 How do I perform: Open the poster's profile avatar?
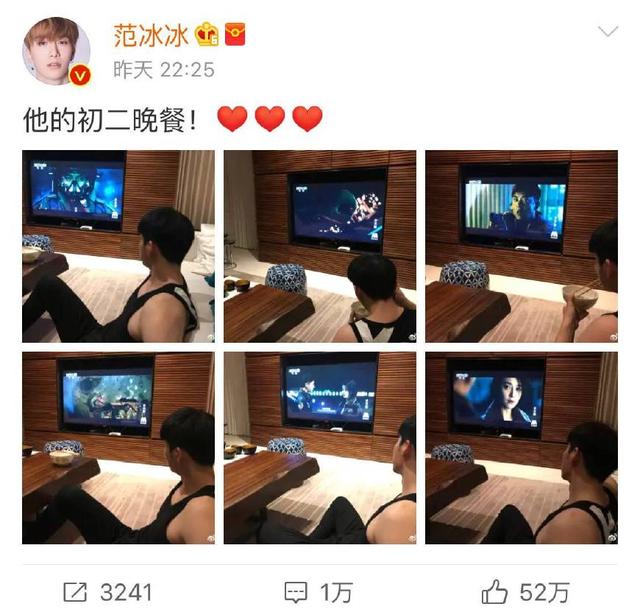tap(56, 51)
